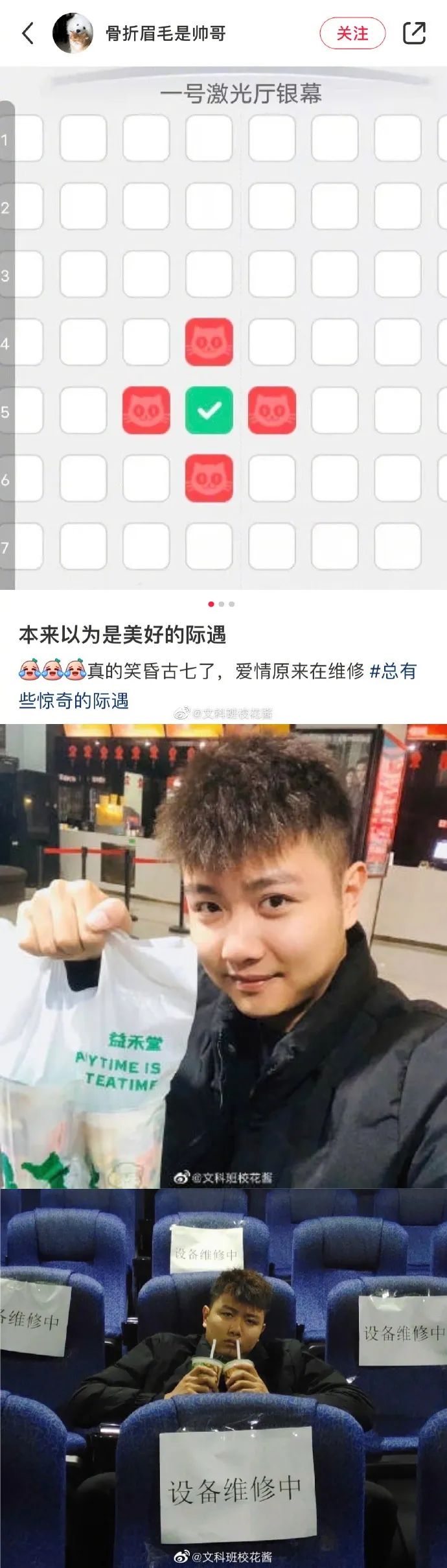Share this post
The image size is (447, 1568).
[x=414, y=33]
